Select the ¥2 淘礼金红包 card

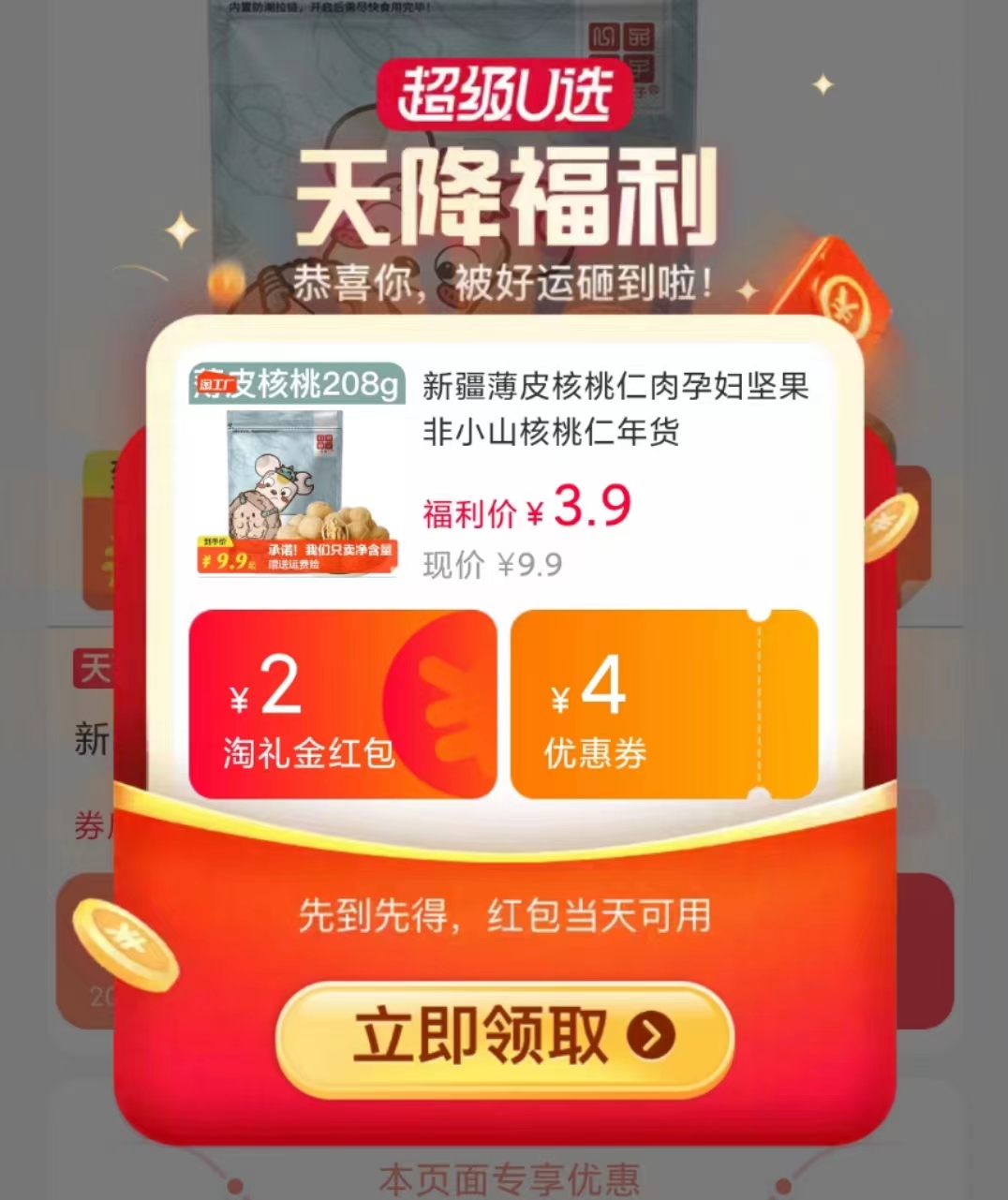342,704
